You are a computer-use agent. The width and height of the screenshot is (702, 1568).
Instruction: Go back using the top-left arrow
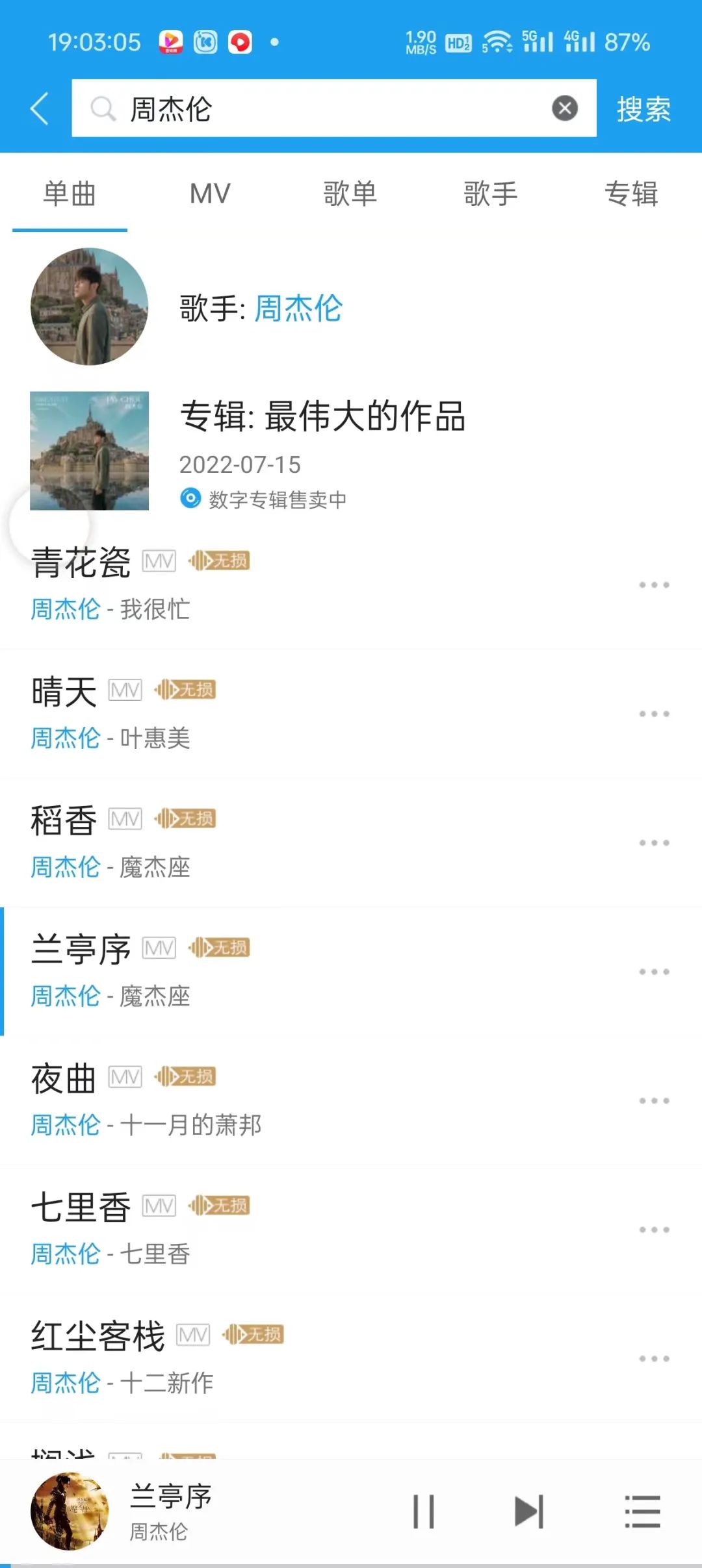point(39,108)
